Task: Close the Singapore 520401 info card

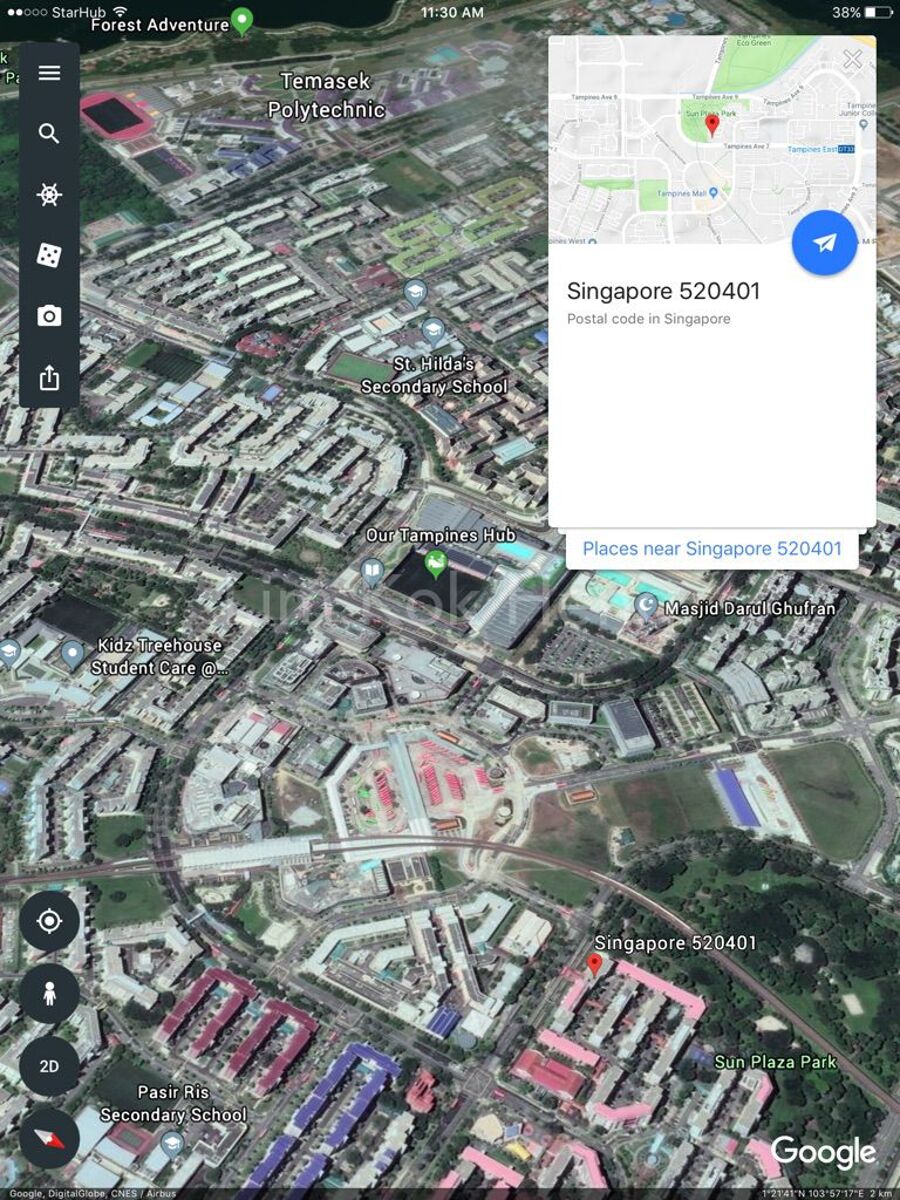Action: coord(852,60)
